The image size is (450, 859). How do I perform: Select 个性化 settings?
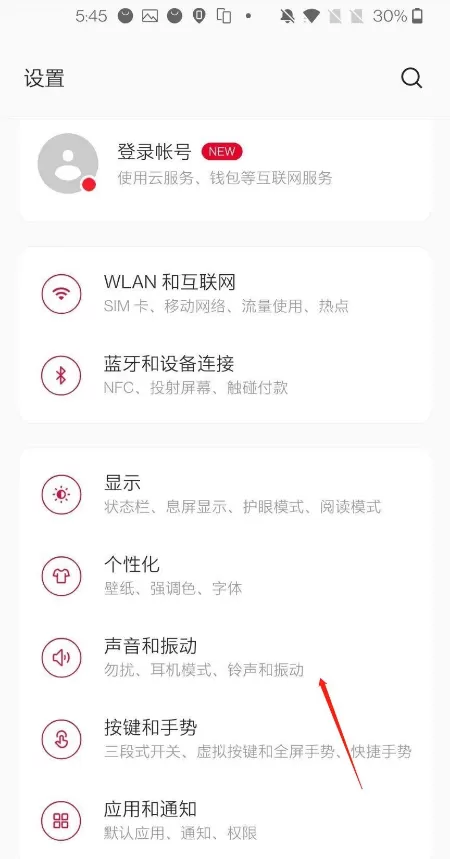(x=225, y=576)
